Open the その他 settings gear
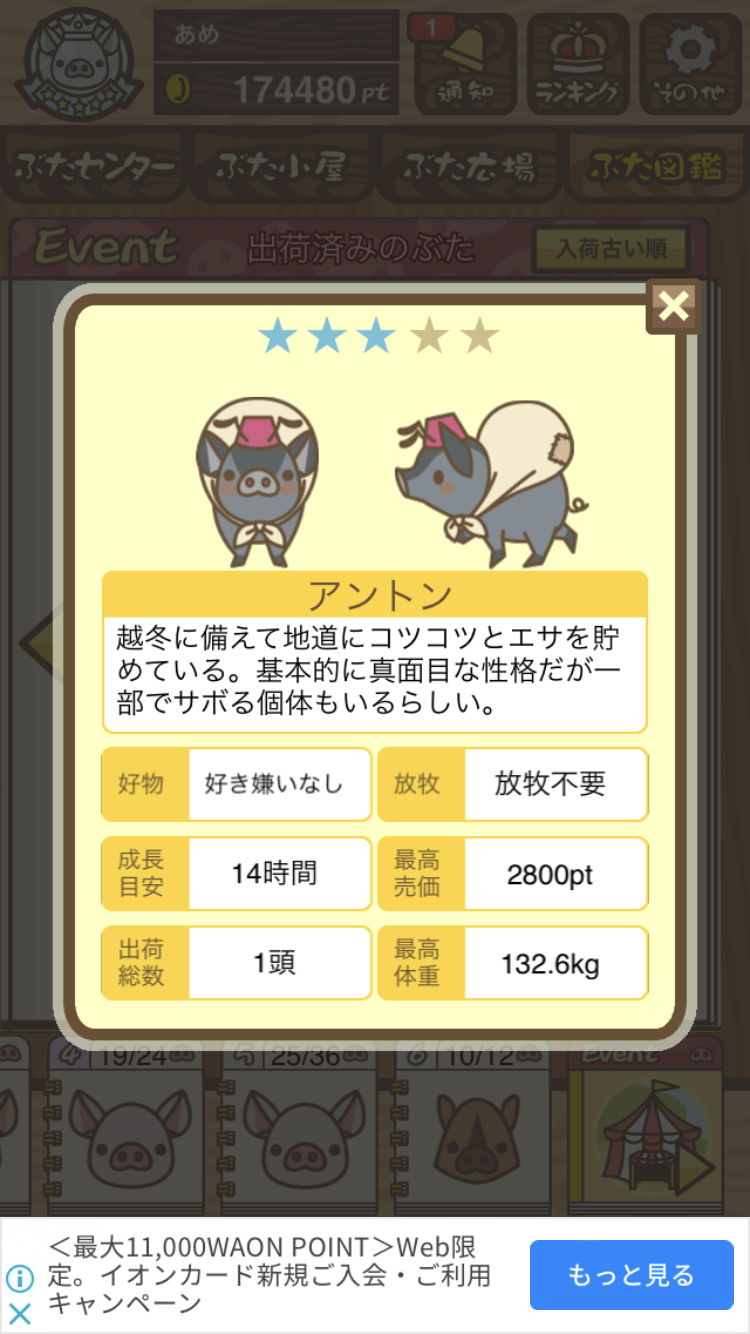Screen dimensions: 750x1334 [x=690, y=65]
